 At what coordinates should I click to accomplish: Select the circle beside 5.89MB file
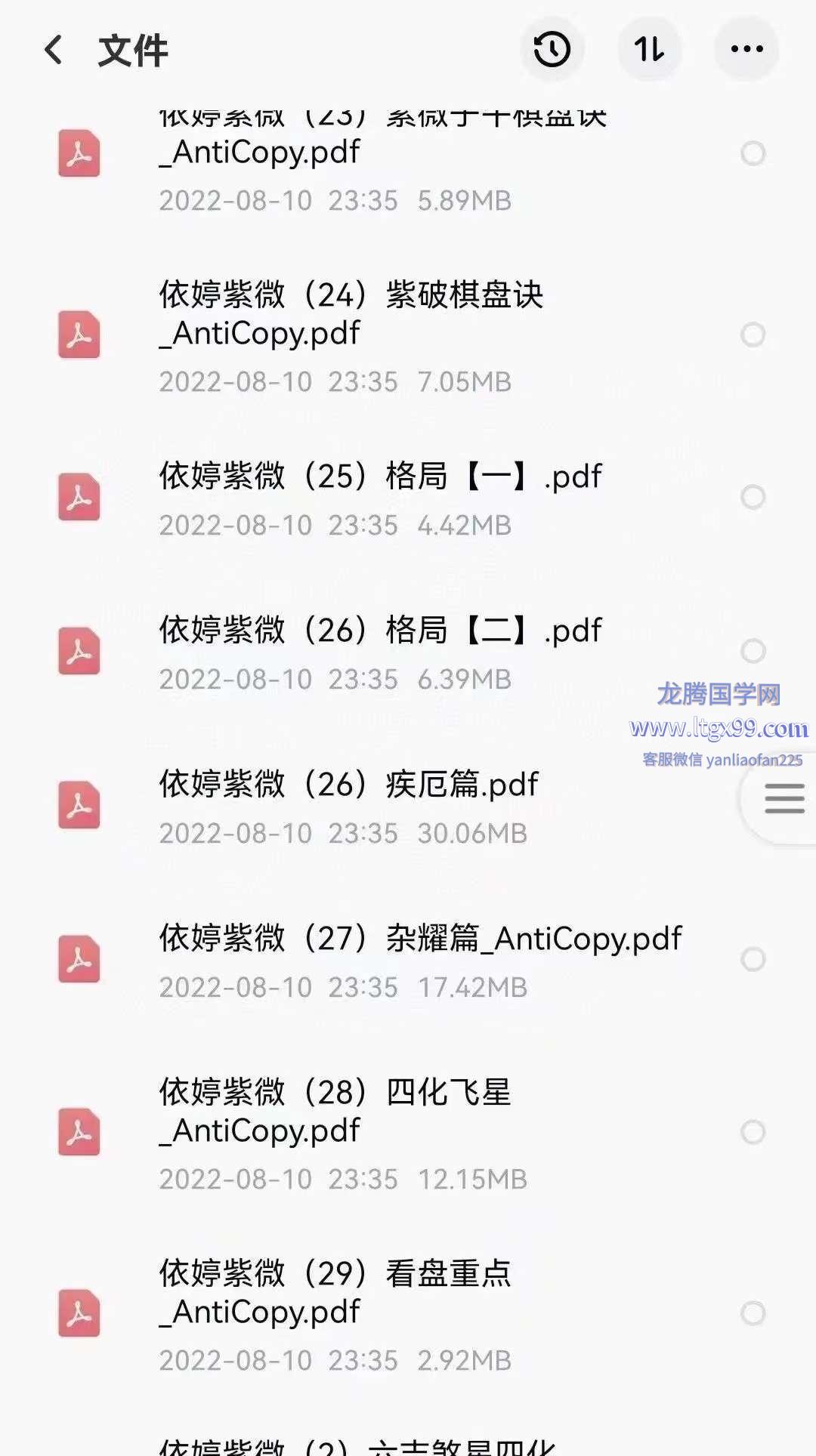tap(753, 153)
